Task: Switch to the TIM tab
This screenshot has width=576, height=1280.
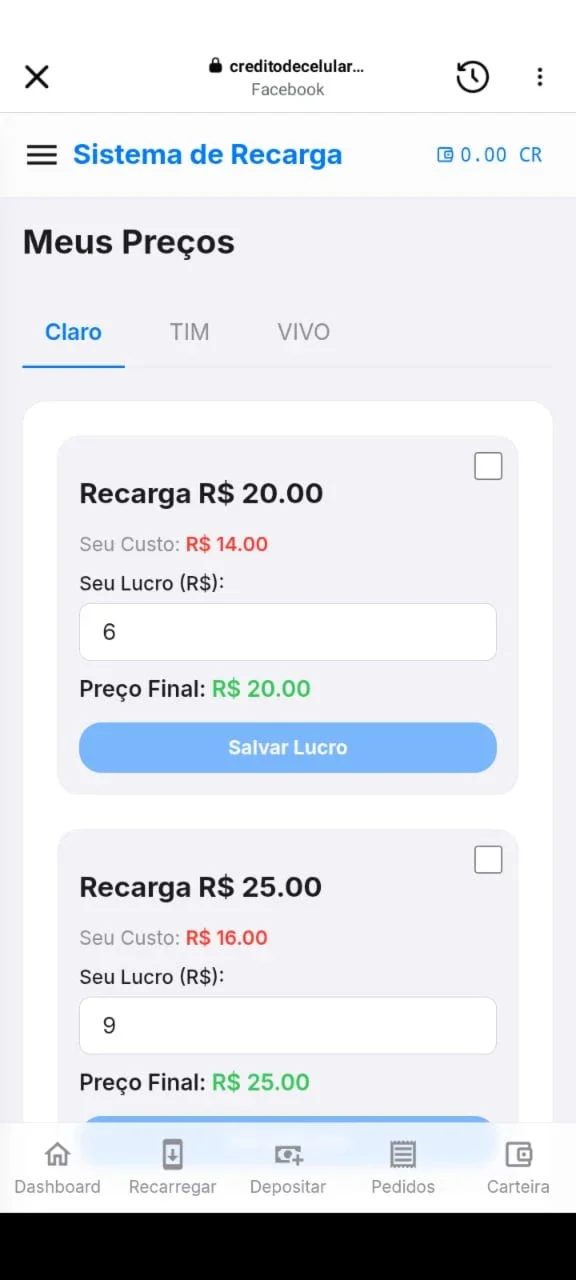Action: (189, 332)
